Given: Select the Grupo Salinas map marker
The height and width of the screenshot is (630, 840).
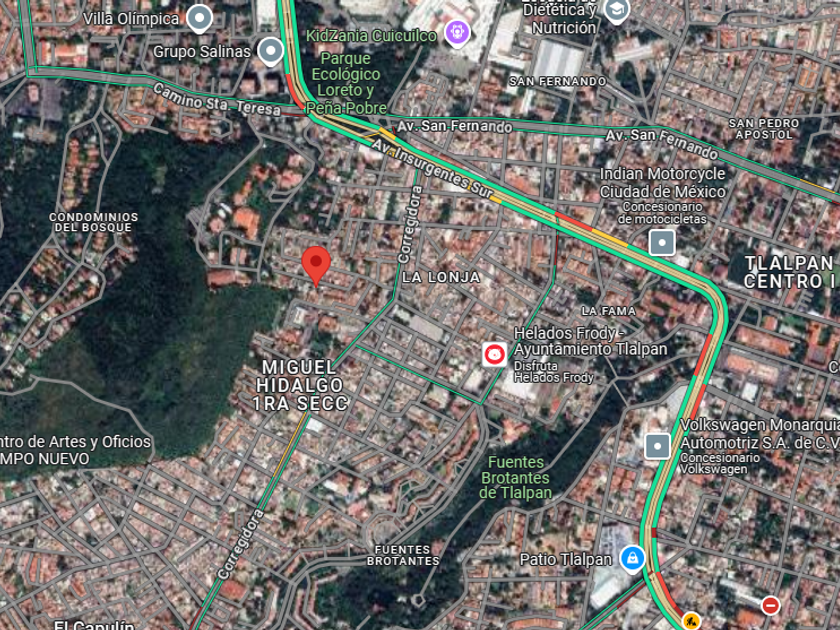Looking at the screenshot, I should point(271,52).
